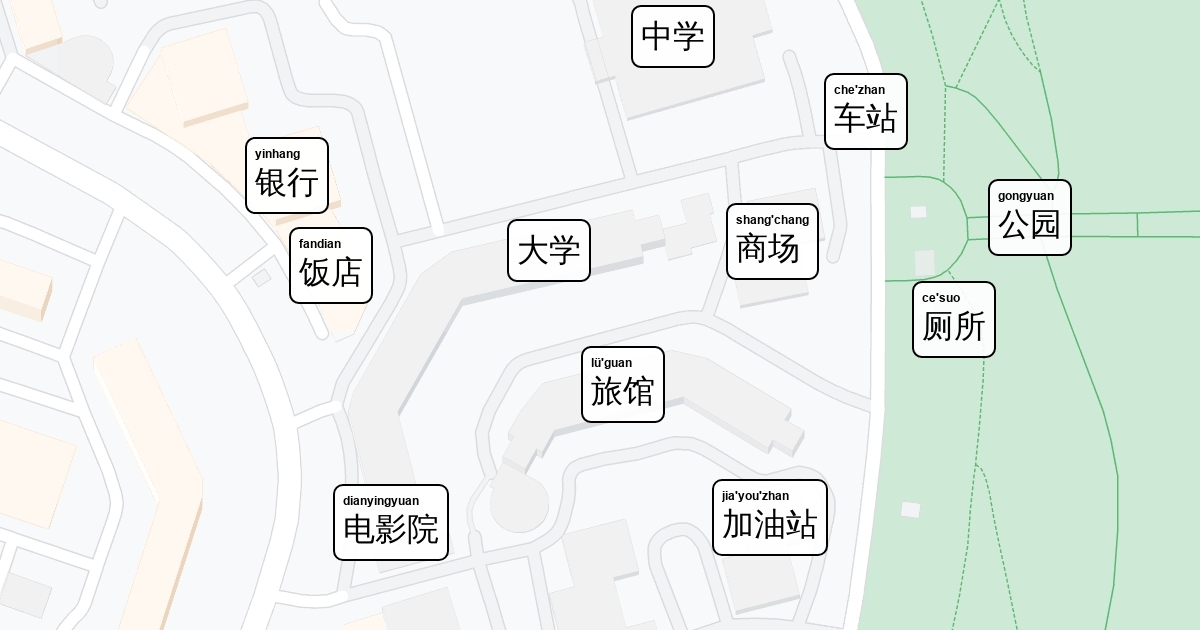Image resolution: width=1200 pixels, height=630 pixels.
Task: Open the 大学 map label
Action: (x=549, y=251)
